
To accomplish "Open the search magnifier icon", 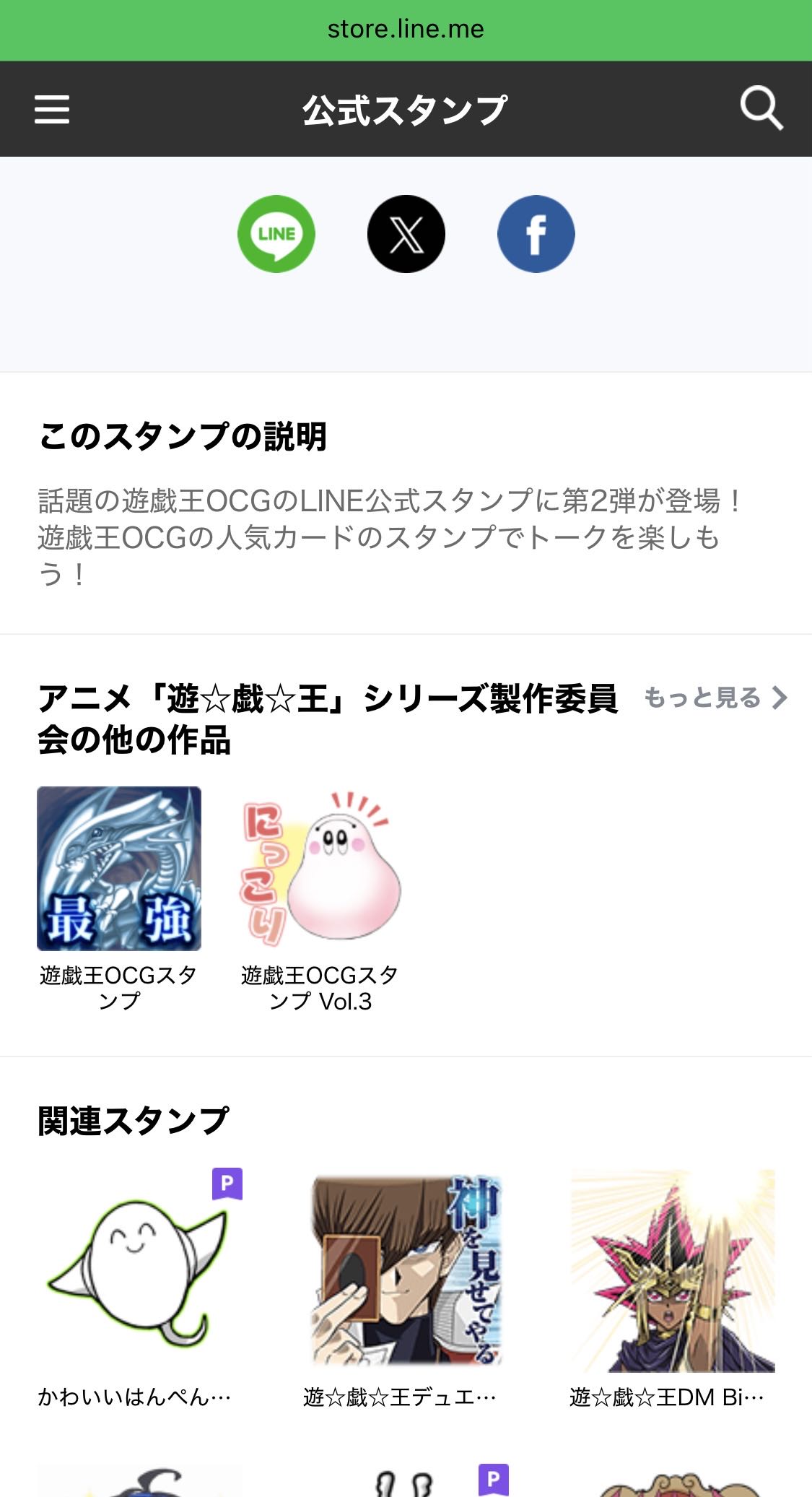I will tap(761, 109).
